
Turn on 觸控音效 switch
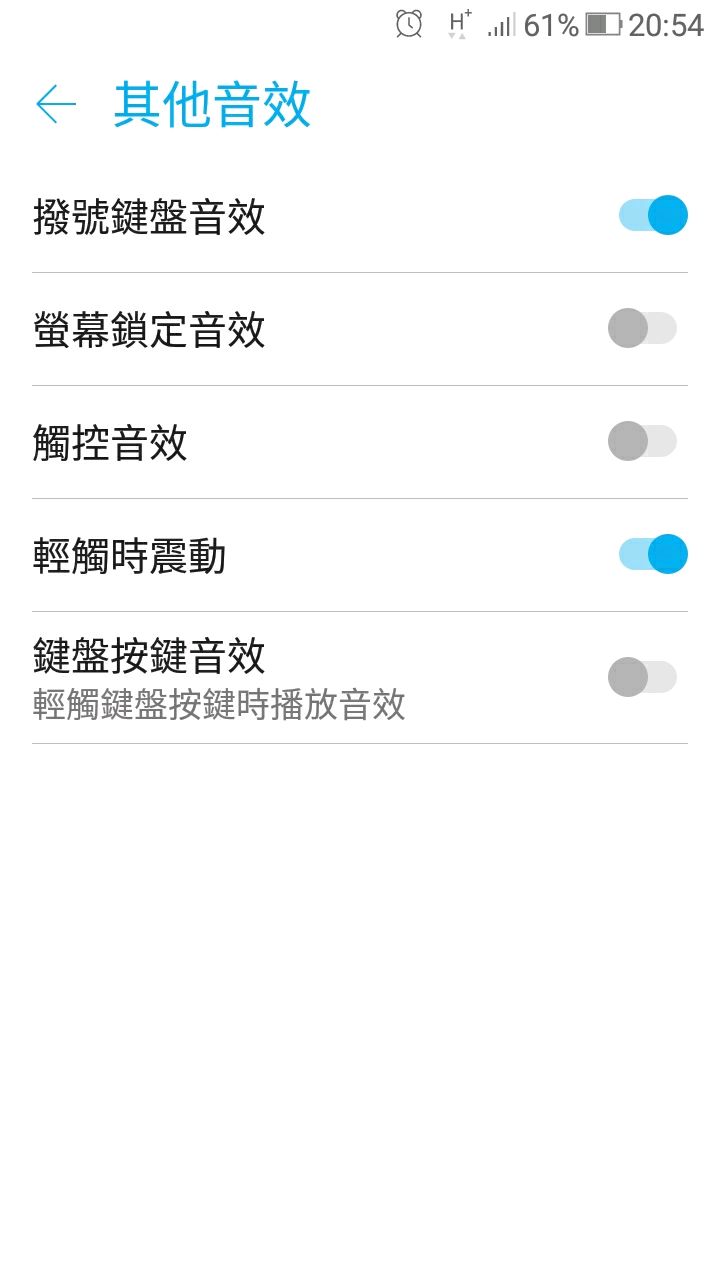pos(643,441)
